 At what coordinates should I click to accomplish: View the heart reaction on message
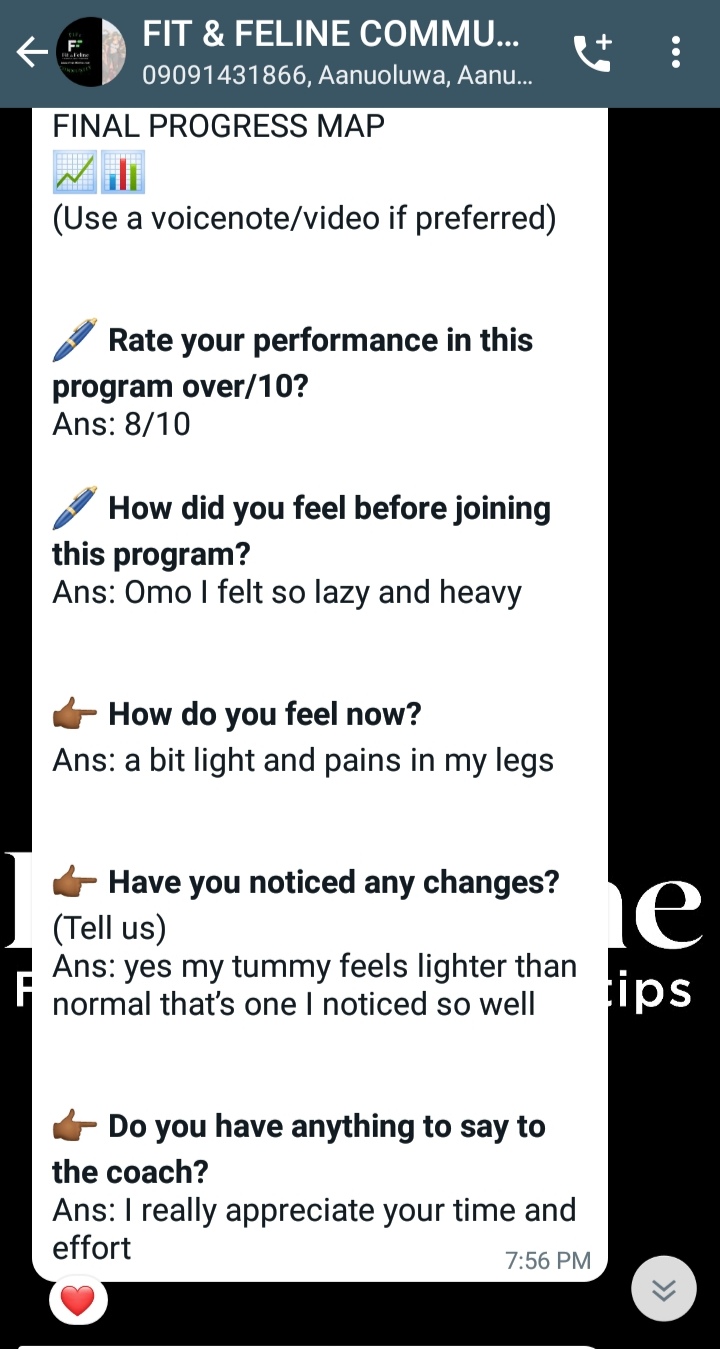click(78, 1300)
